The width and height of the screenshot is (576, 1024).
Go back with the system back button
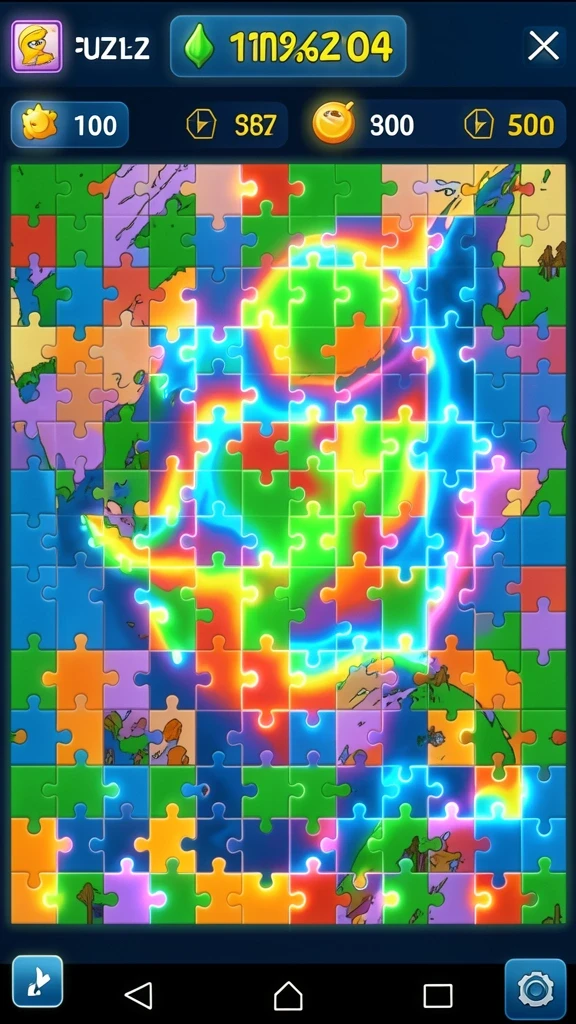pos(138,995)
